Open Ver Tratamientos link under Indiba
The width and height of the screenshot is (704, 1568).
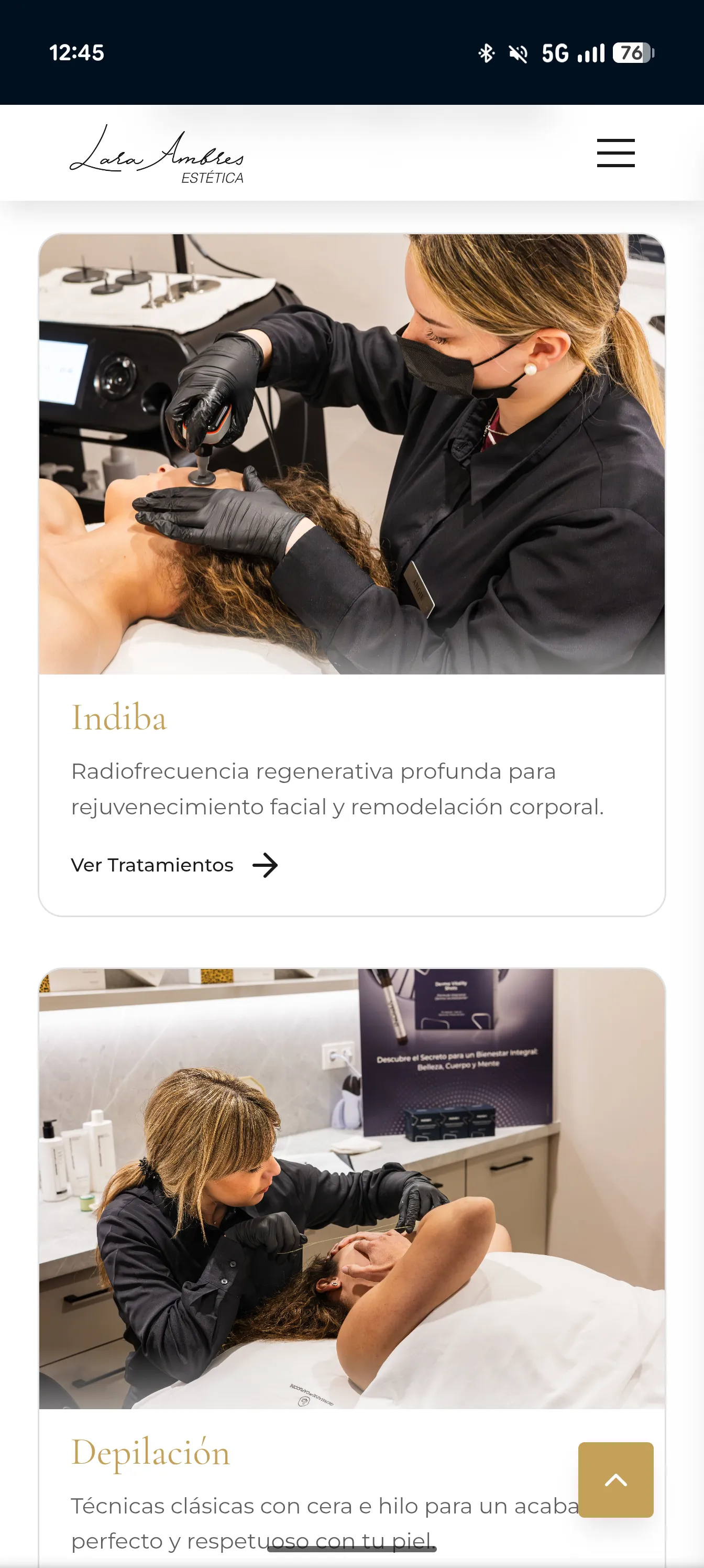(x=174, y=865)
